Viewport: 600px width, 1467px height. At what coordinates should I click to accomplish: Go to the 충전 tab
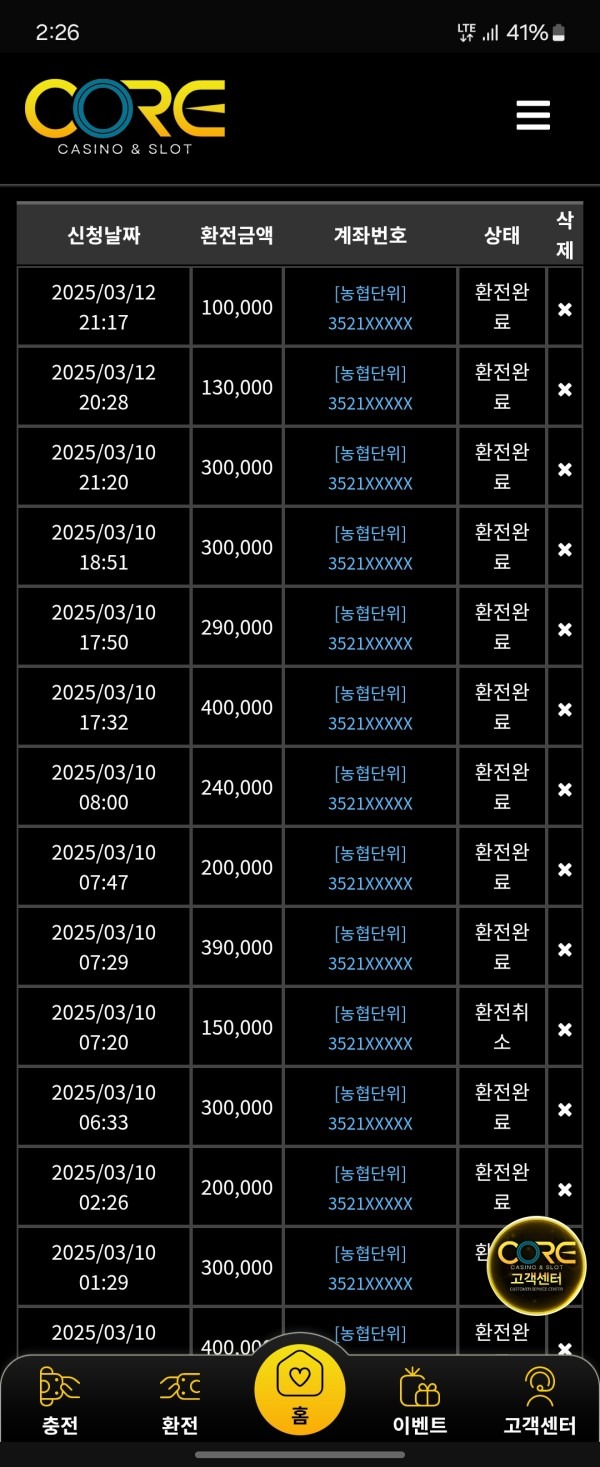point(61,1402)
